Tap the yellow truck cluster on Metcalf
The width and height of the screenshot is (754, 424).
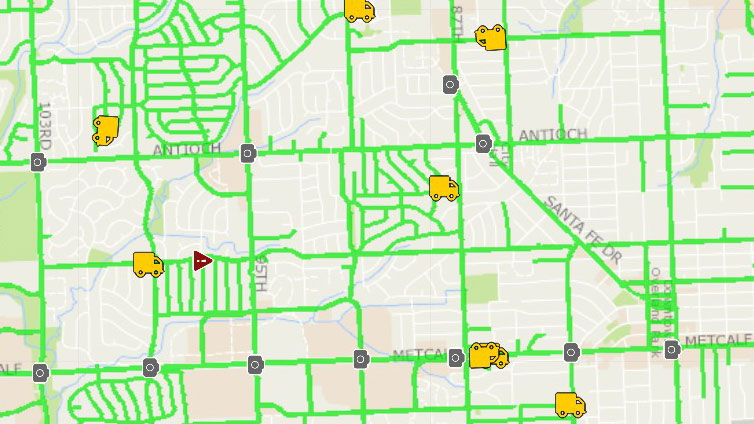click(487, 355)
